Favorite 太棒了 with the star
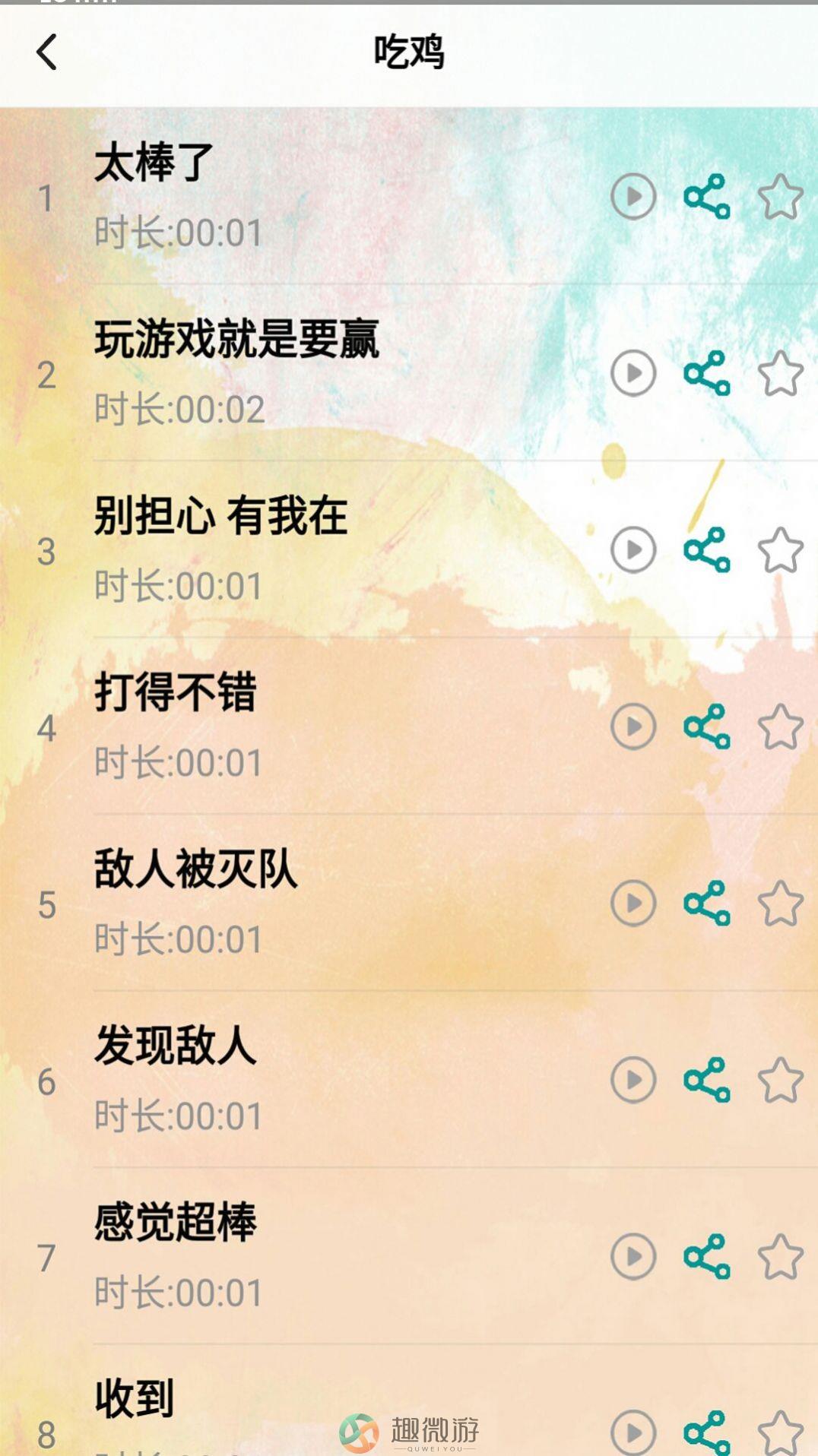The width and height of the screenshot is (818, 1456). [780, 198]
